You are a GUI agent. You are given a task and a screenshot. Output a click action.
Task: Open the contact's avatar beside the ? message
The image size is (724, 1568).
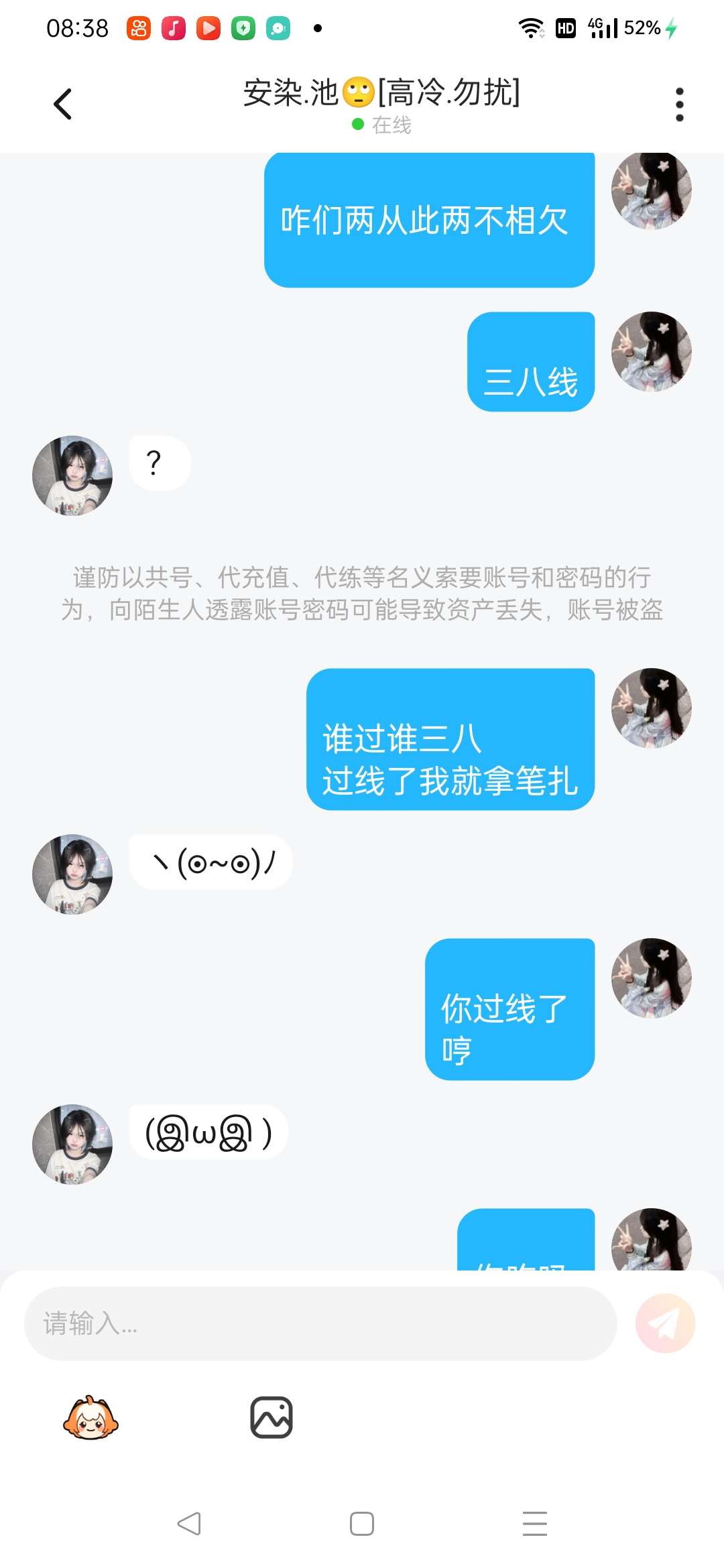(72, 476)
